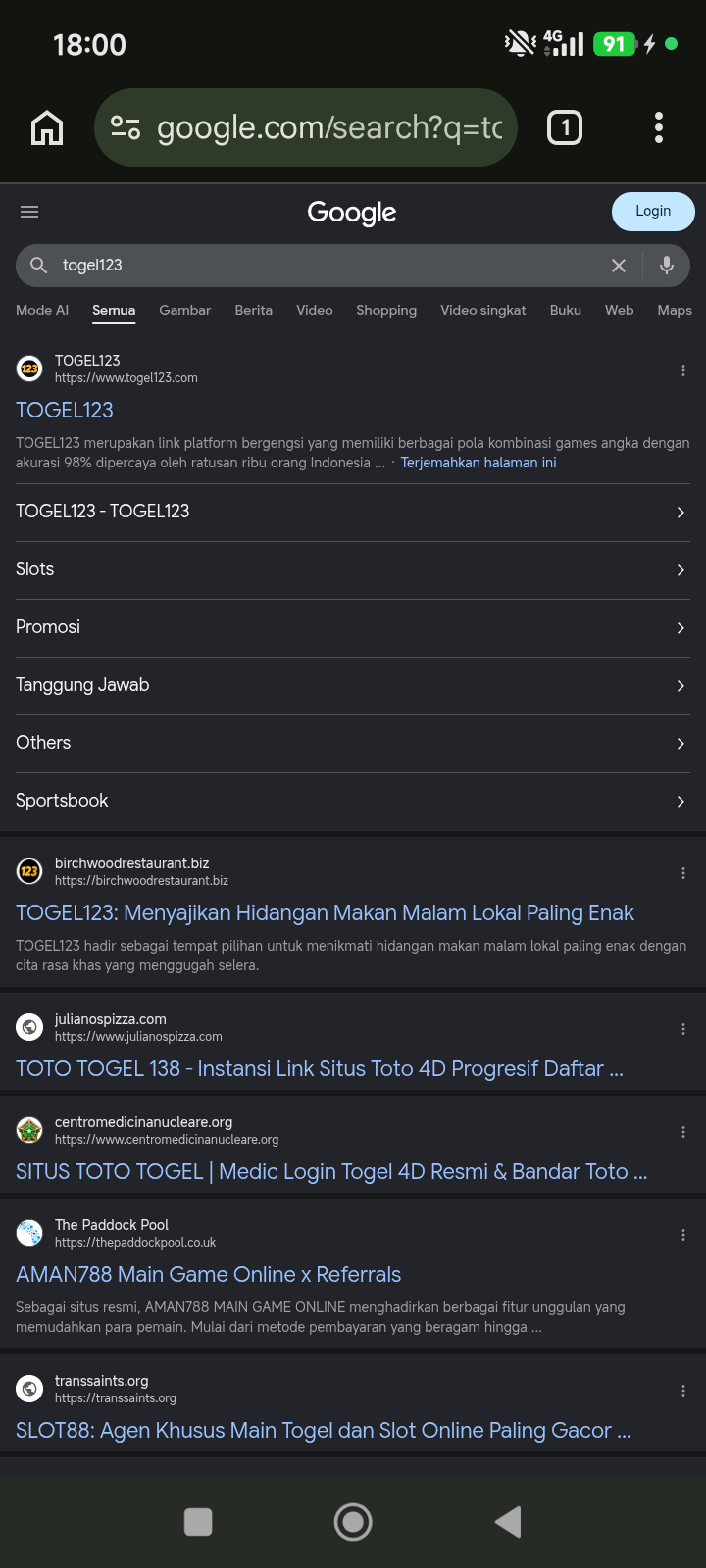The height and width of the screenshot is (1568, 706).
Task: Open the birchwoodrestaurant.biz search result
Action: pos(325,913)
